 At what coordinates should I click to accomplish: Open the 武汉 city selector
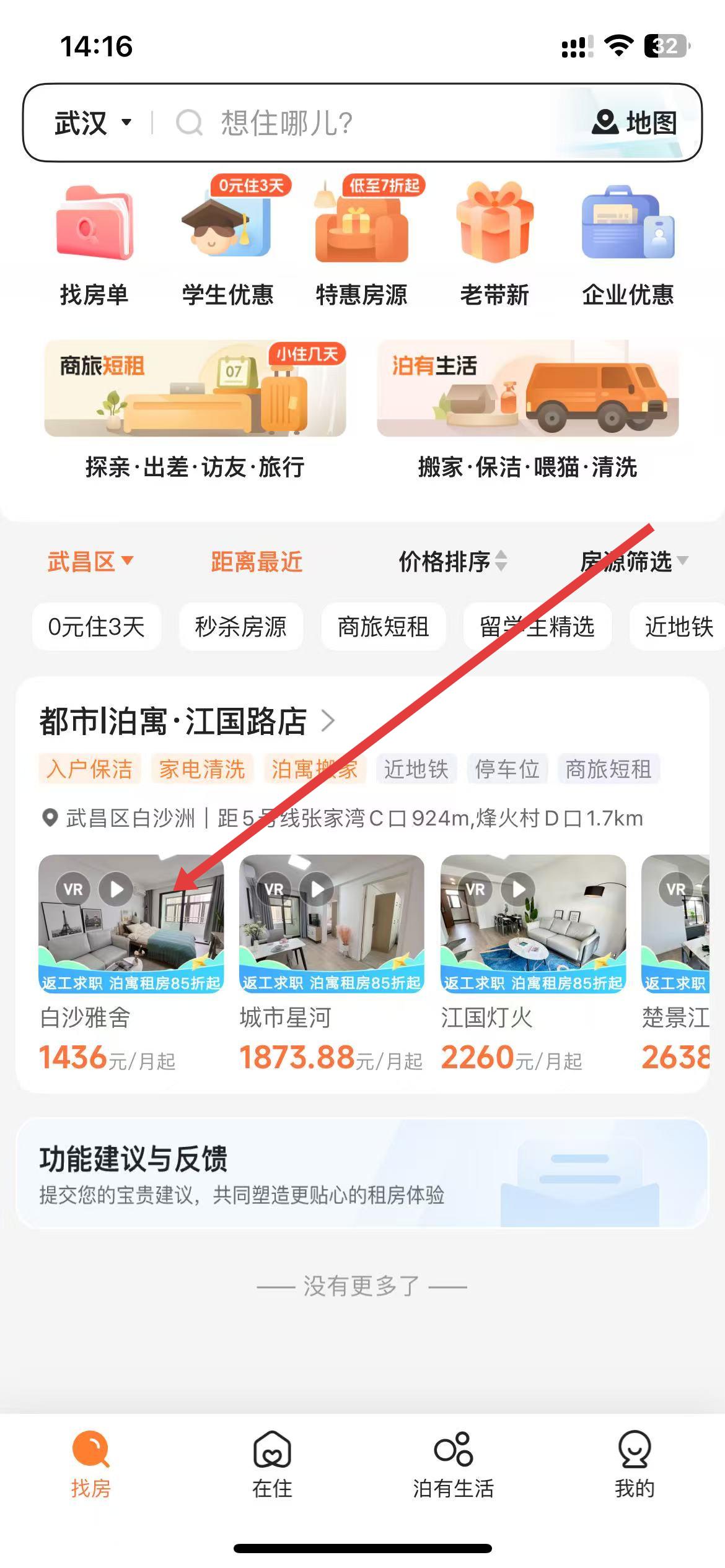point(93,123)
